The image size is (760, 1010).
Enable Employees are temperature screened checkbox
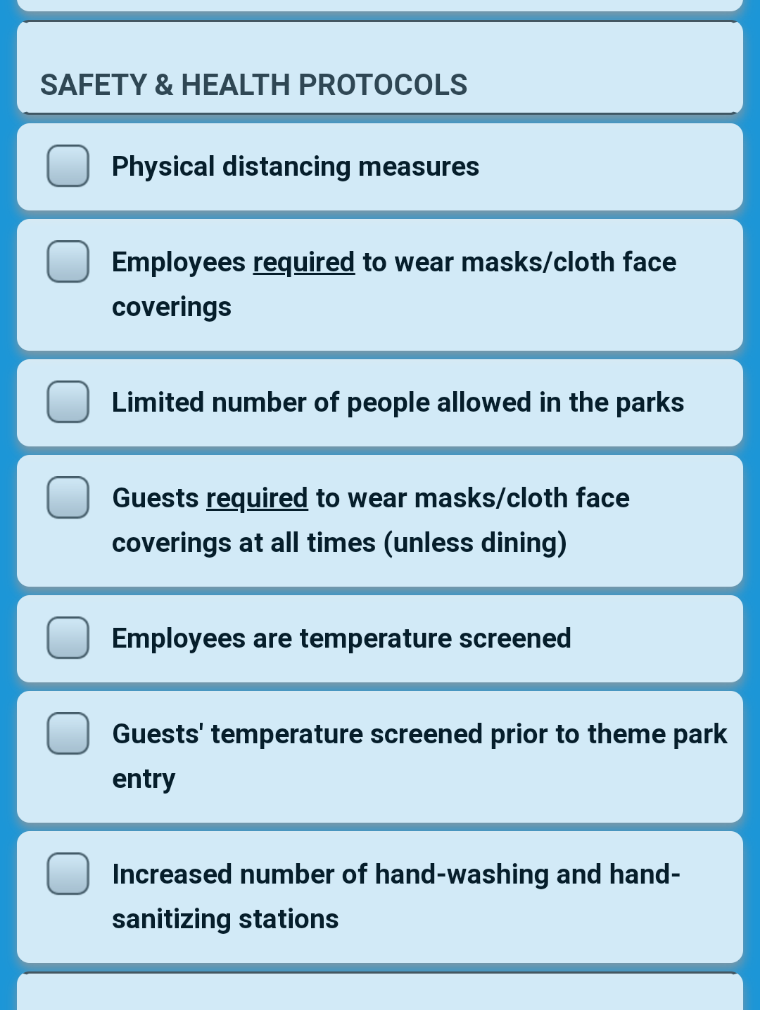point(68,638)
